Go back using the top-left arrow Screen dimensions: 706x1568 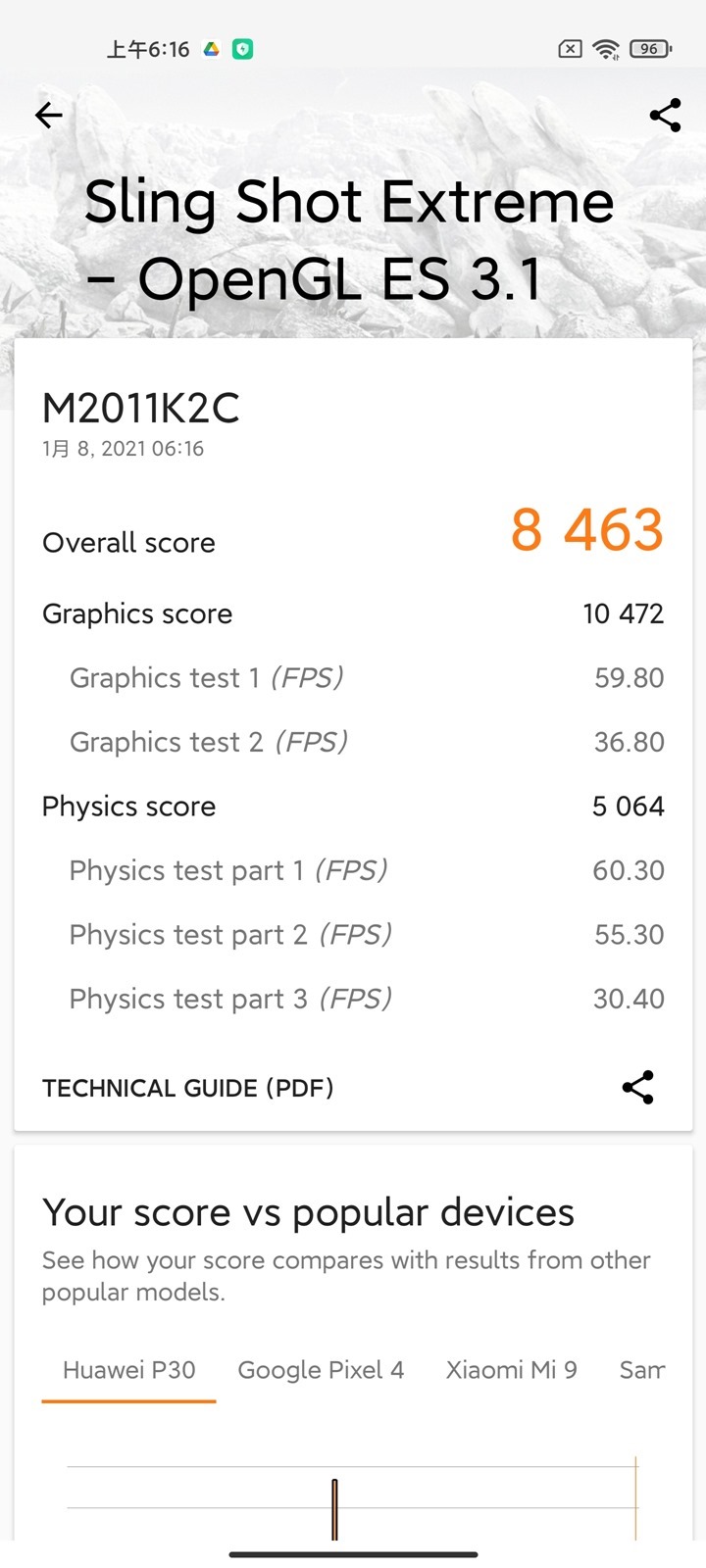pyautogui.click(x=49, y=116)
